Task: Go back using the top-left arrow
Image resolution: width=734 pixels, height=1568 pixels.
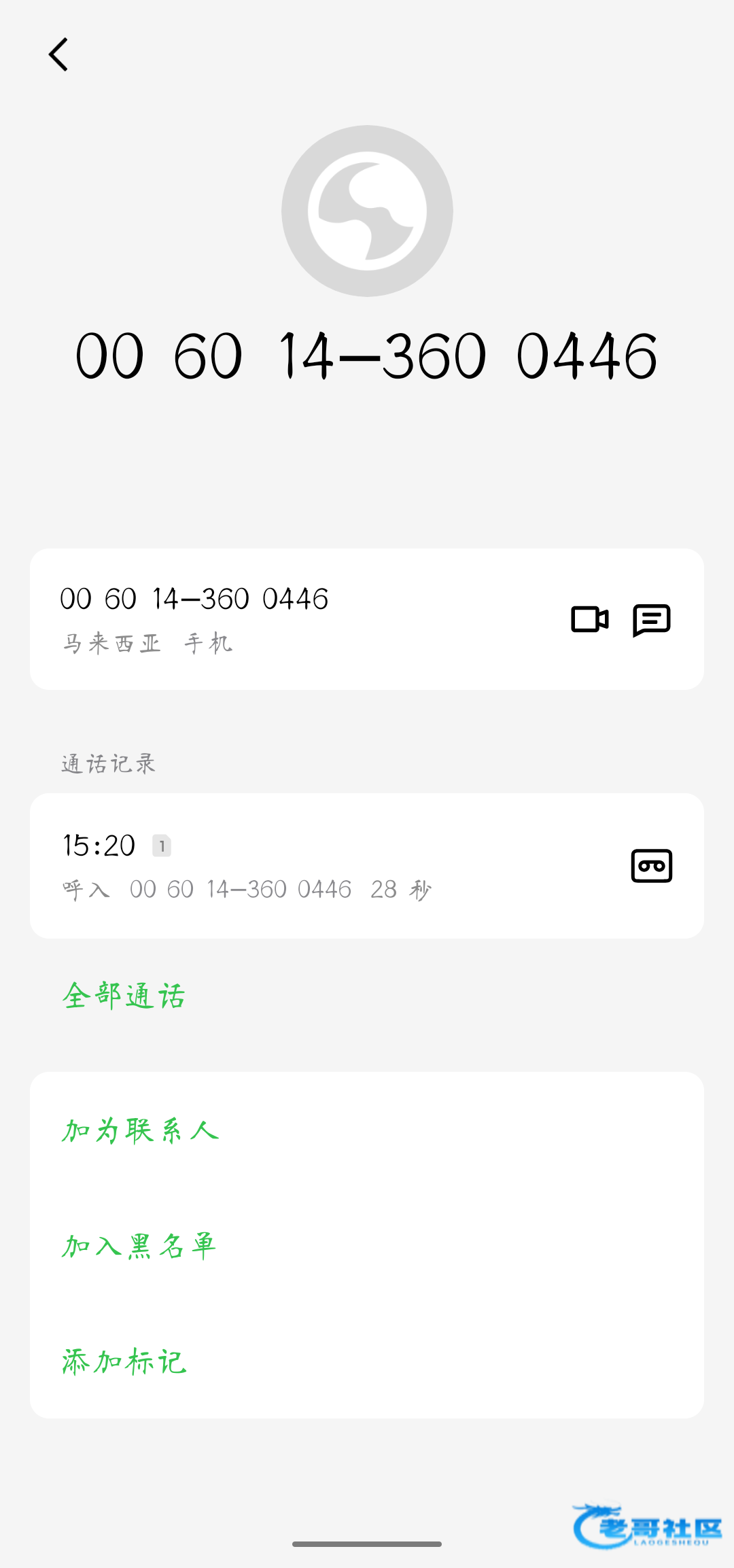Action: pyautogui.click(x=58, y=54)
